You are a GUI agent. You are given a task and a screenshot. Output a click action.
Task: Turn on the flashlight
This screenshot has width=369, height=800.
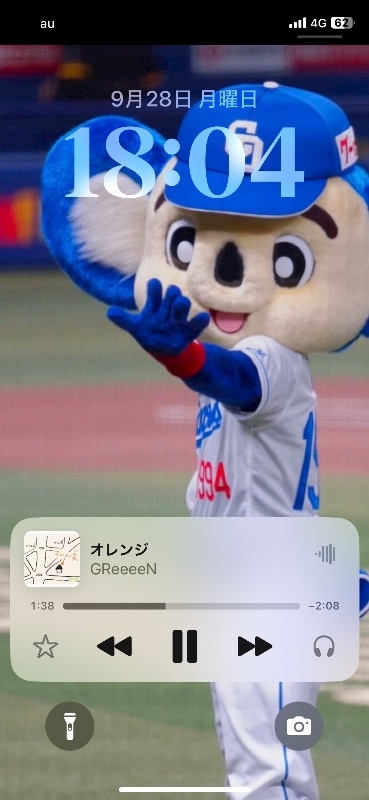coord(69,726)
